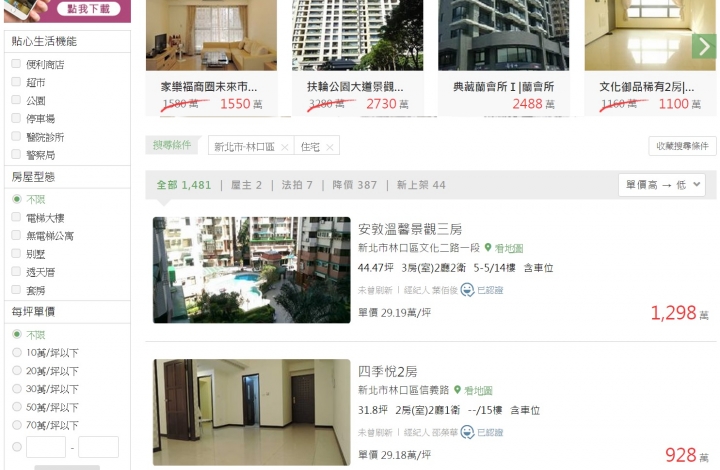Select the 電梯大樓 house type checkbox
Viewport: 720px width, 470px height.
coord(16,217)
